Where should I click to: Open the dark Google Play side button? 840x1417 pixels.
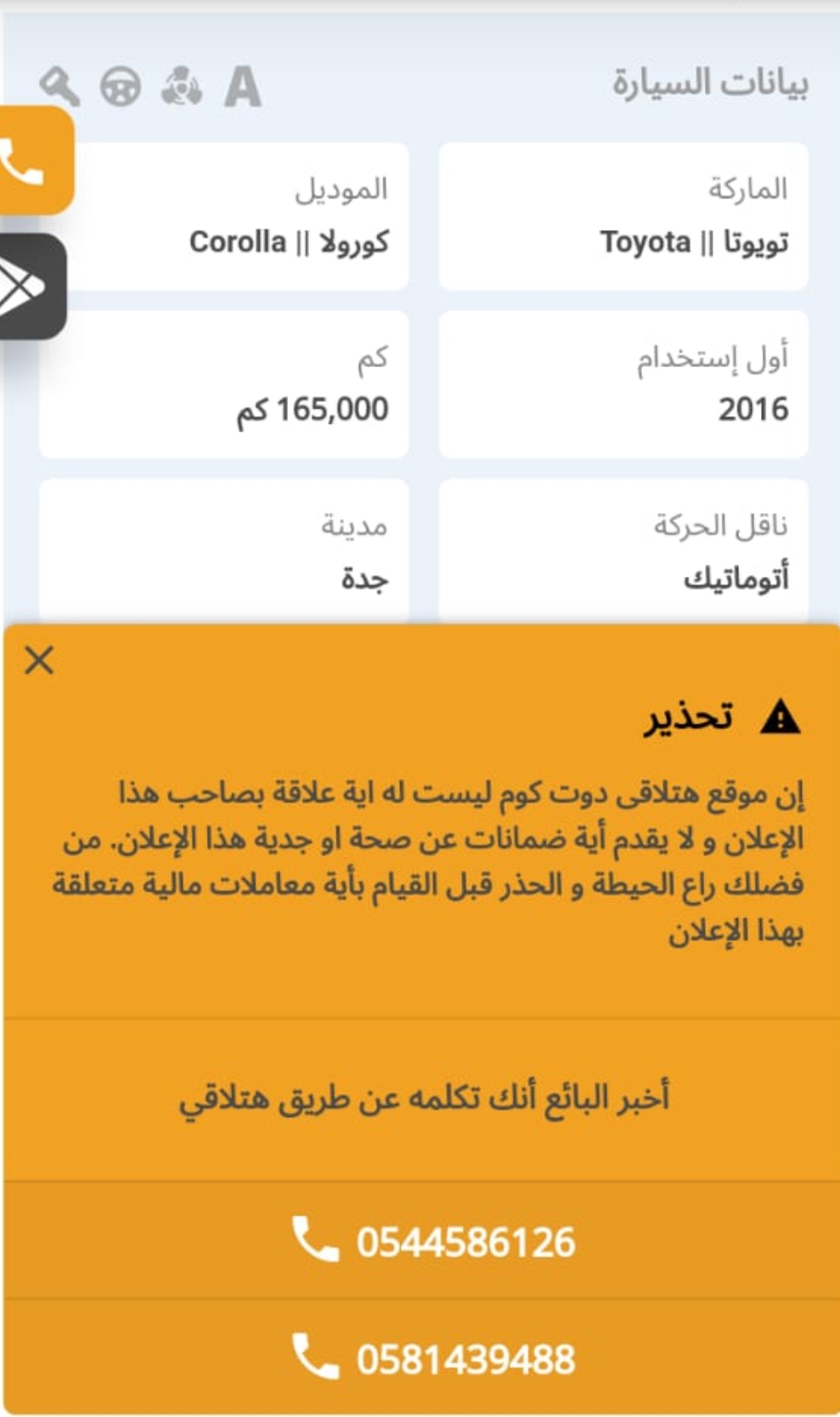tap(31, 286)
